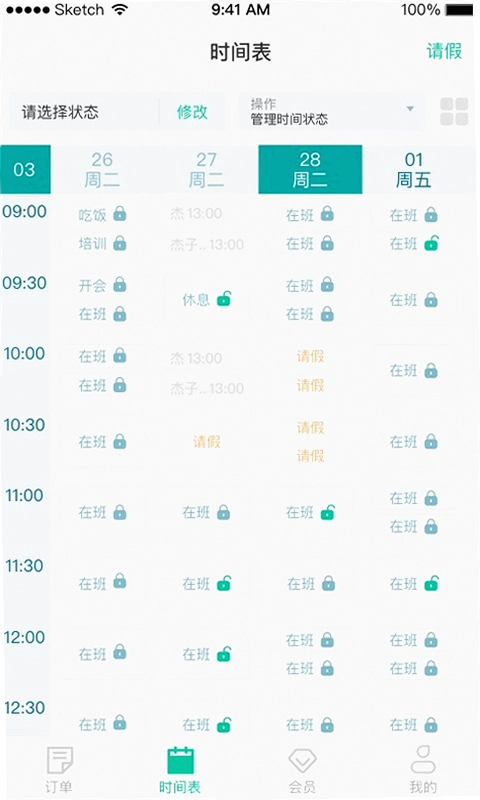Open the 03 month selector
The height and width of the screenshot is (800, 480).
coord(25,169)
